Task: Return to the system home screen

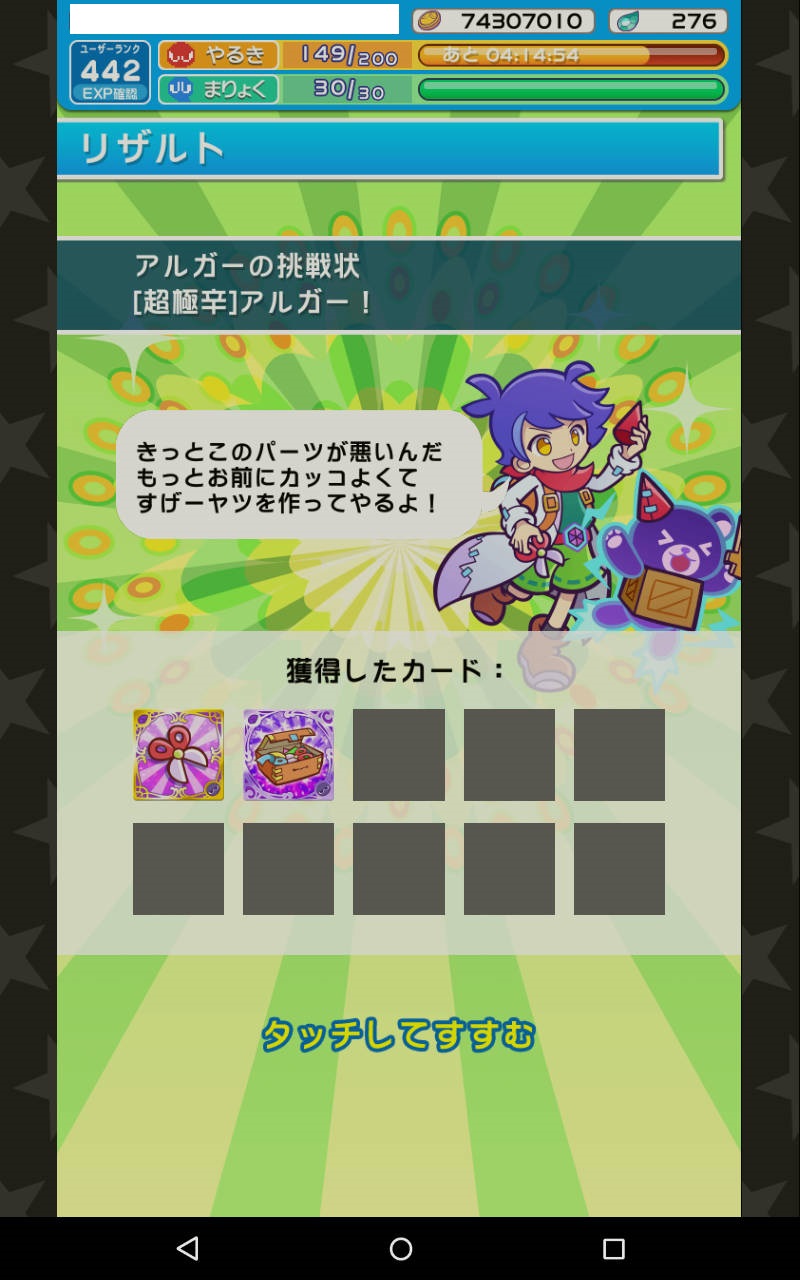Action: 400,1248
